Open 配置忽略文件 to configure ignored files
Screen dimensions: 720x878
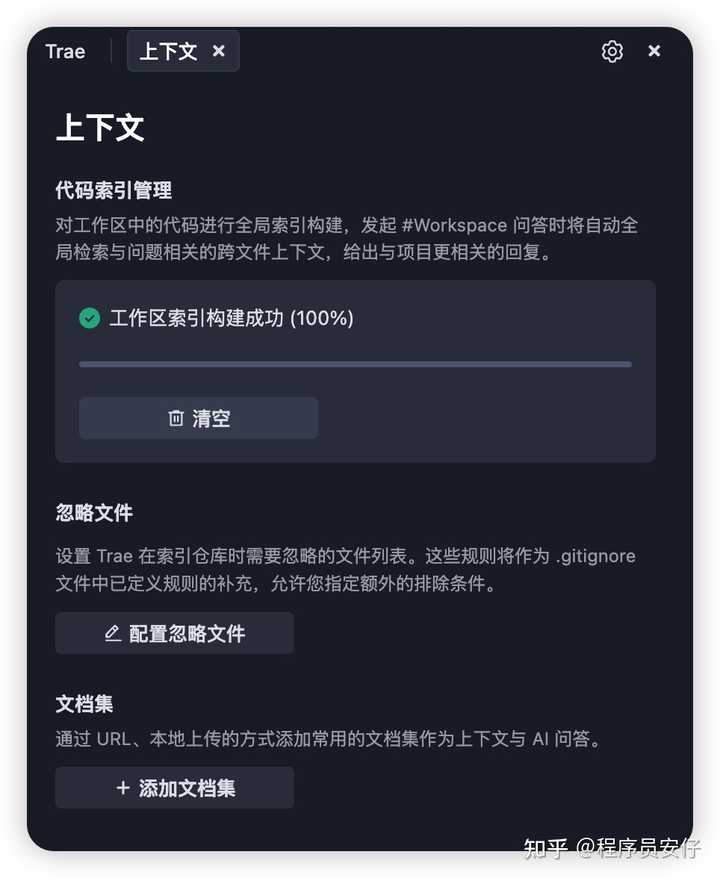pos(174,632)
